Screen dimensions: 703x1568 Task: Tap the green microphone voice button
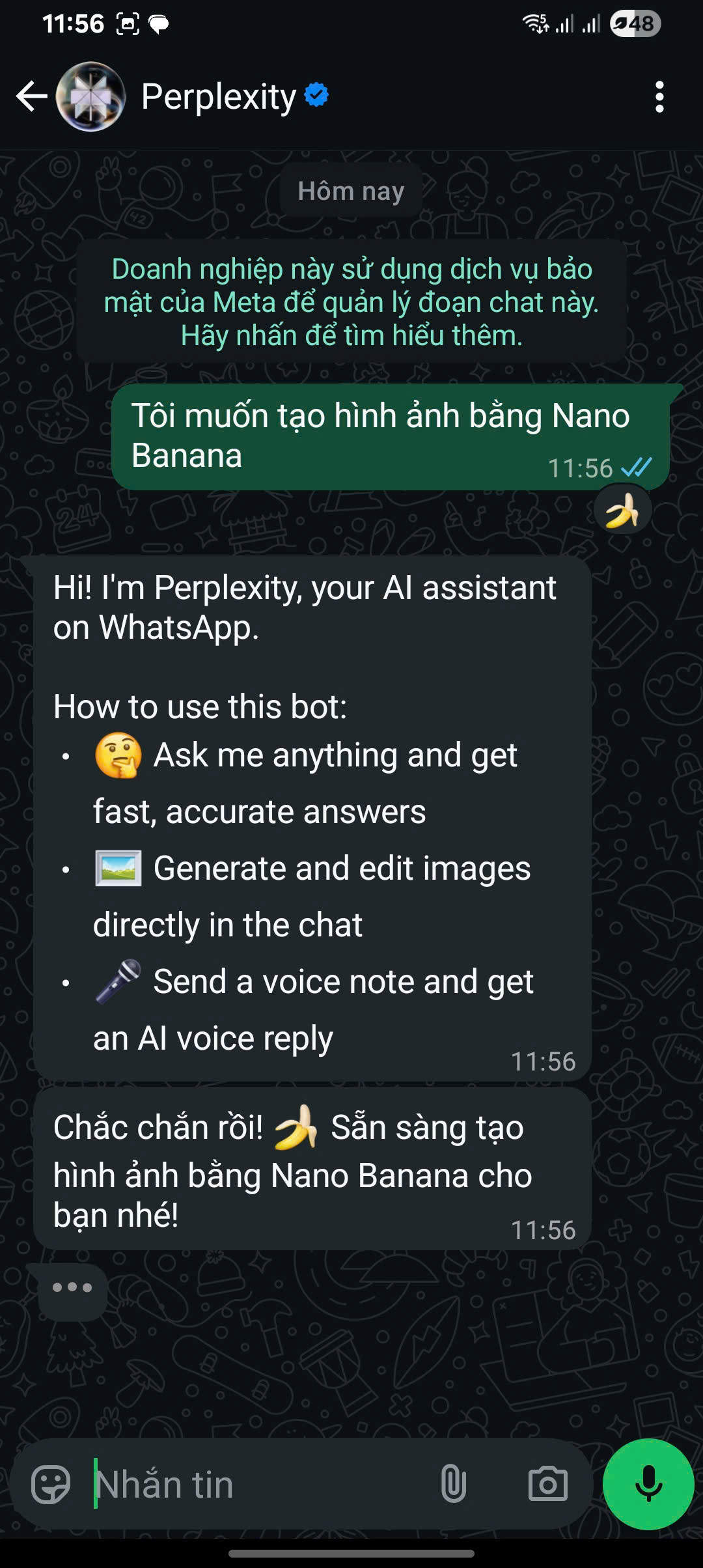point(648,1484)
